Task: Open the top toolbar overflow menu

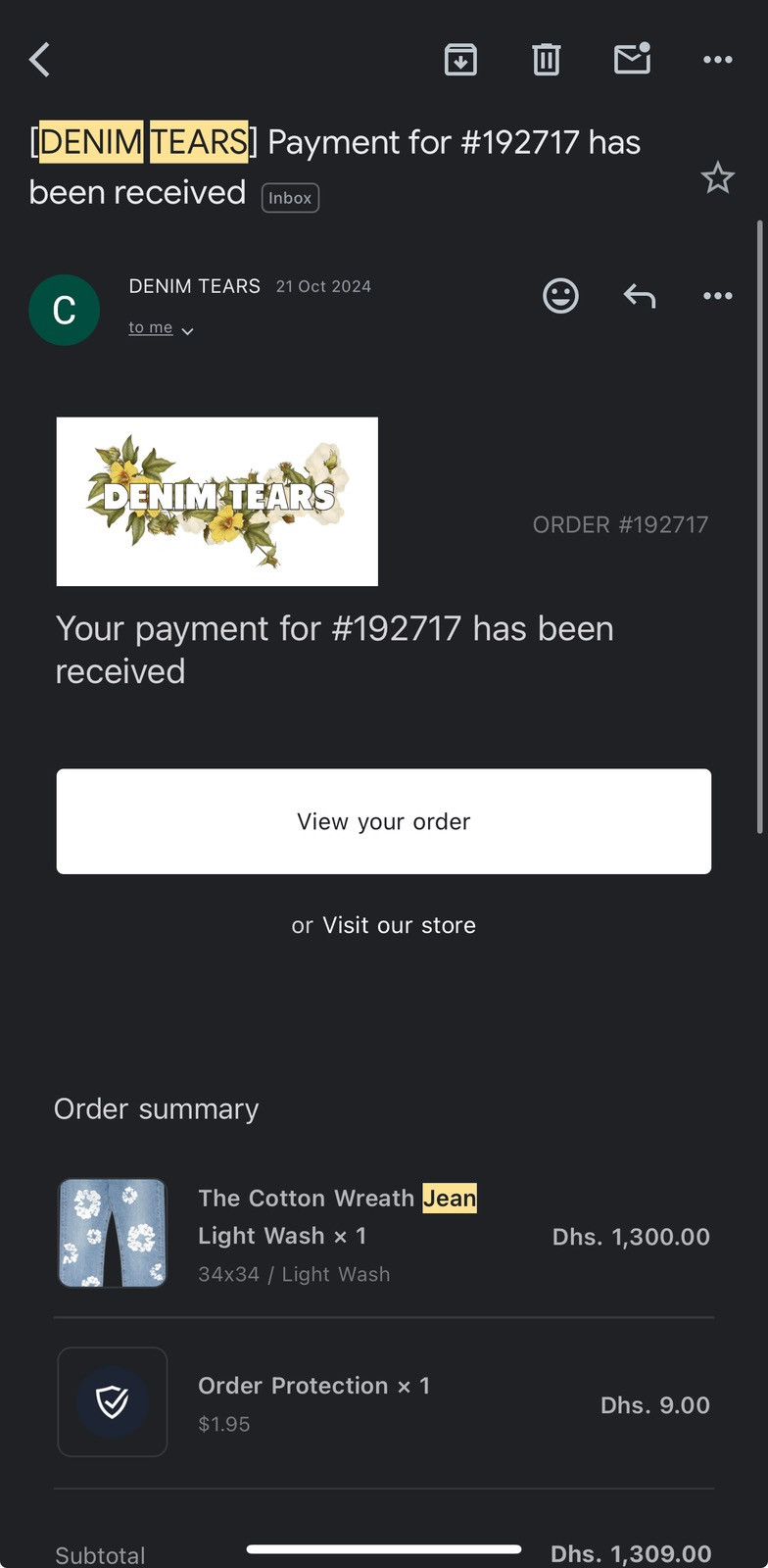Action: [x=718, y=60]
